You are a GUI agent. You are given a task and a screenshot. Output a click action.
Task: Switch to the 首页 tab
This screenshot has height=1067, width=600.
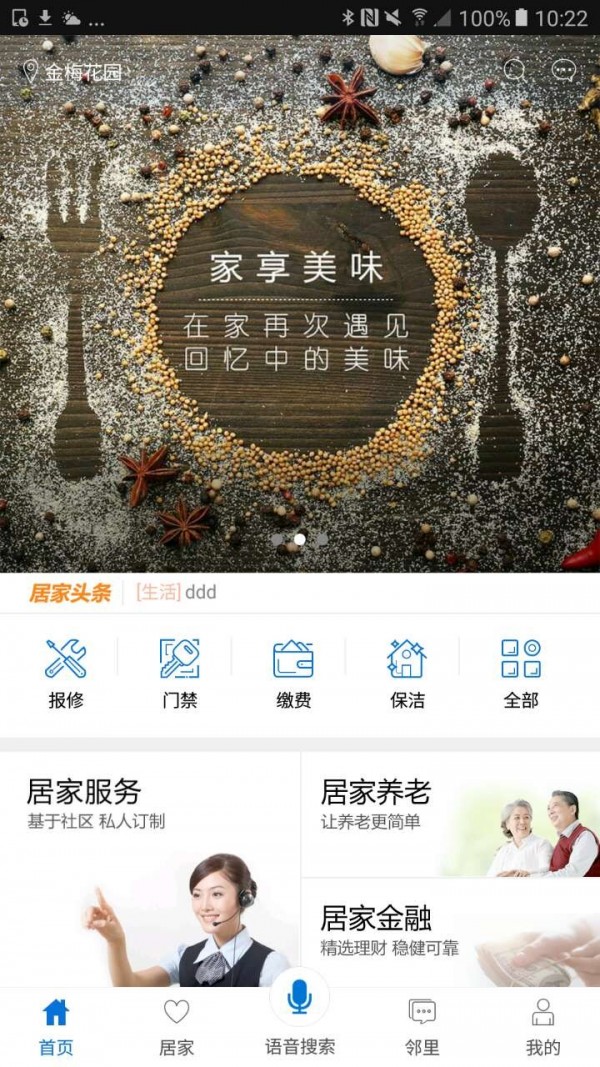click(x=56, y=1027)
